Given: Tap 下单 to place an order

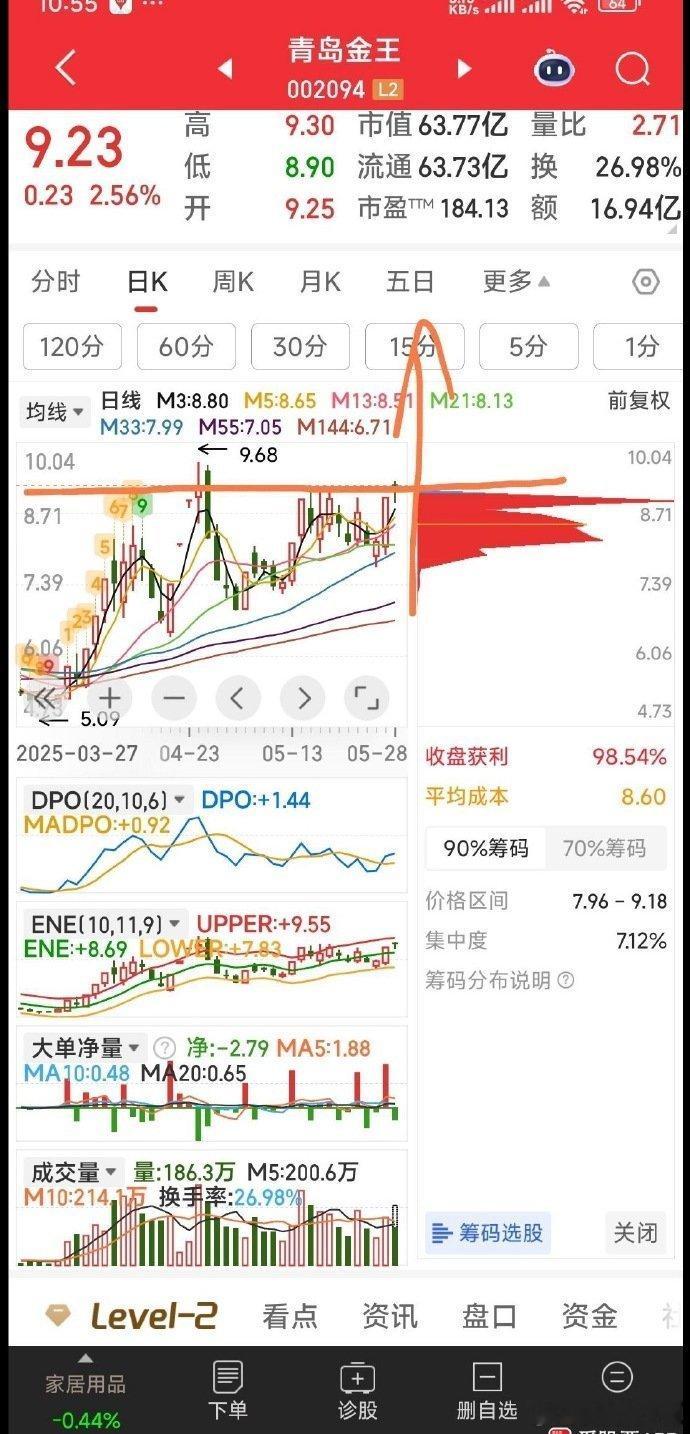Looking at the screenshot, I should click(x=227, y=1390).
